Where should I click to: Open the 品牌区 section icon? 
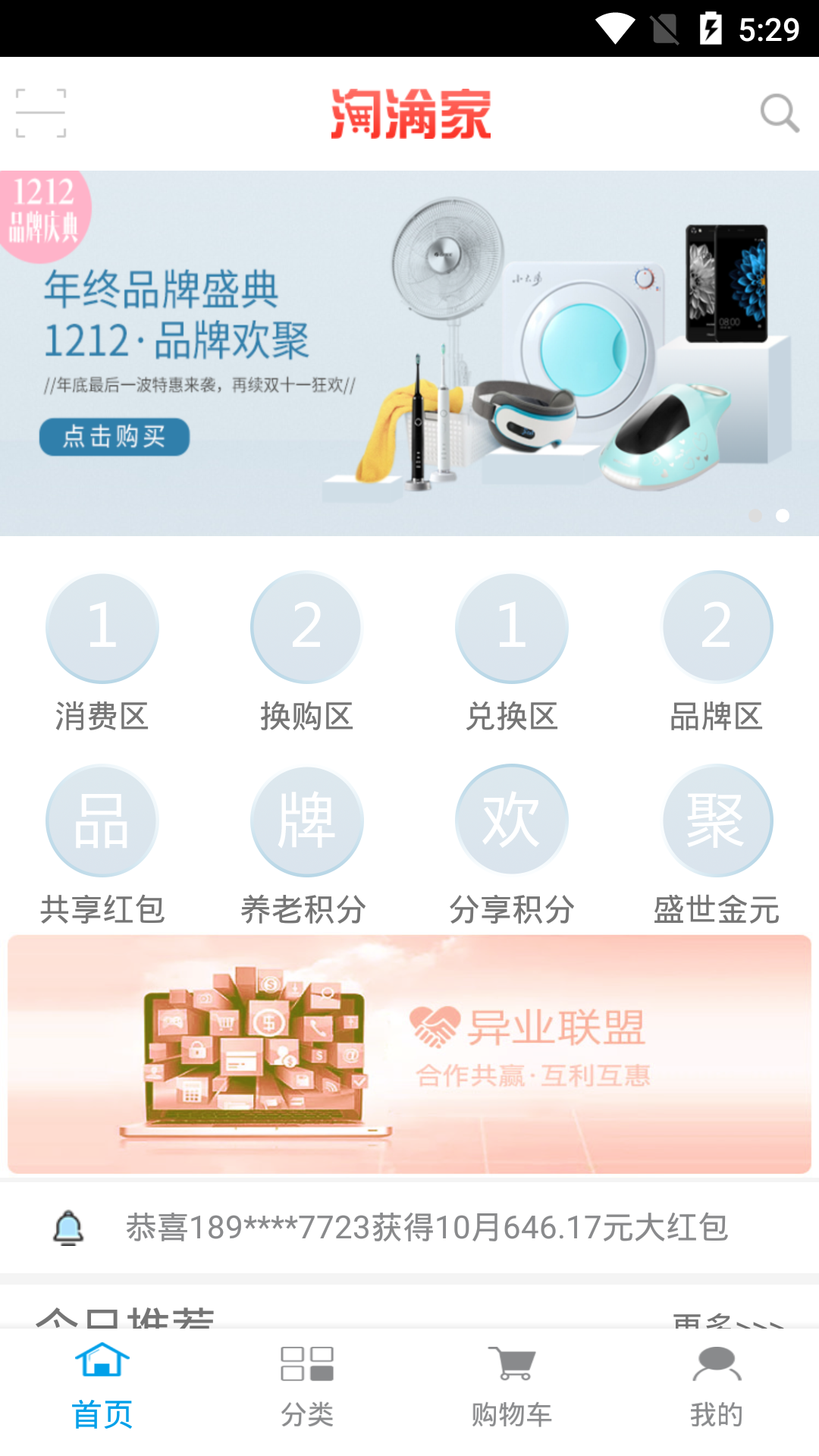pyautogui.click(x=717, y=627)
